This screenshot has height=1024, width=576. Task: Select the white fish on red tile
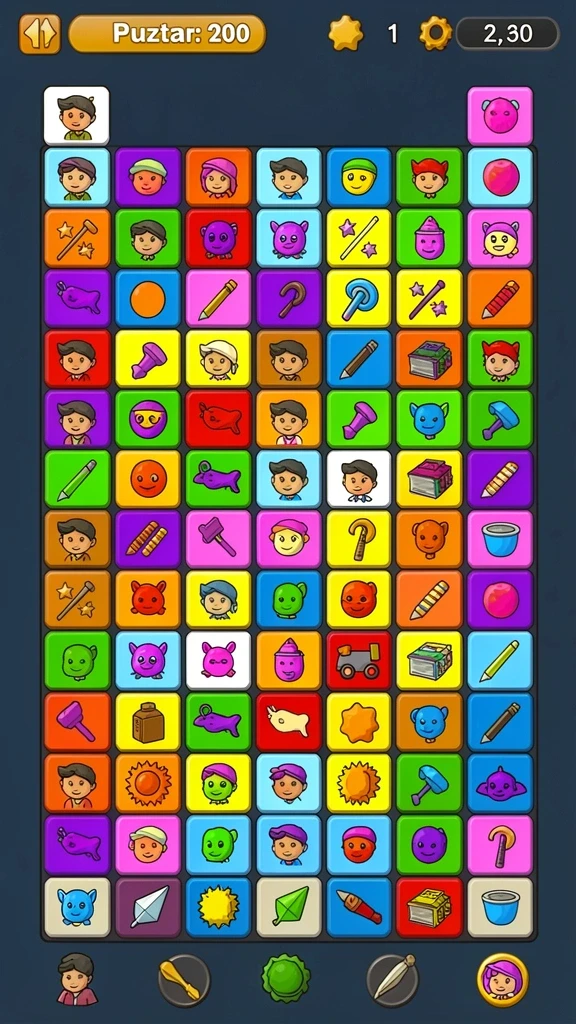(289, 722)
